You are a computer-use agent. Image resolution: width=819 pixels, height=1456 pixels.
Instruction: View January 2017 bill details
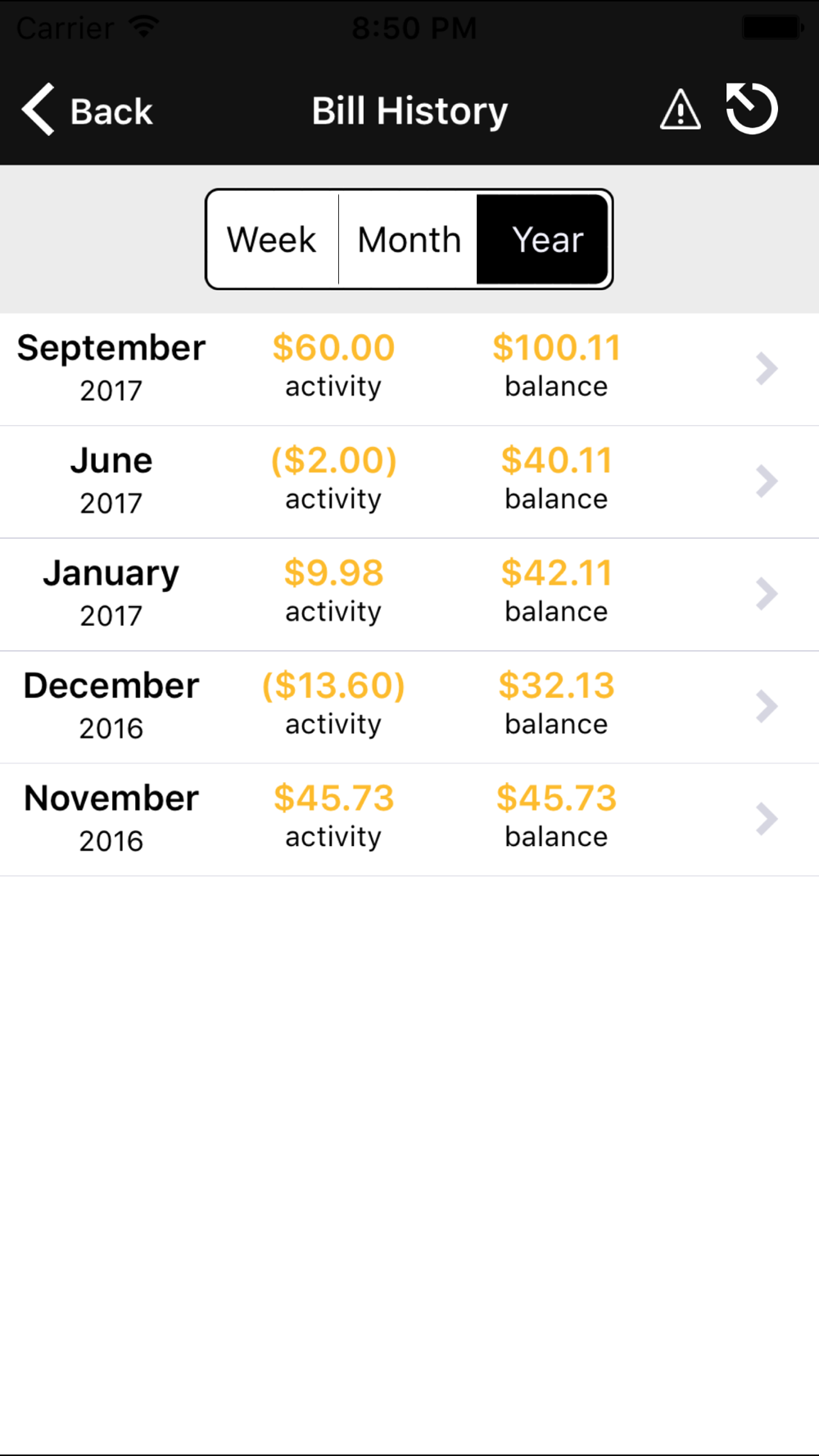[409, 595]
